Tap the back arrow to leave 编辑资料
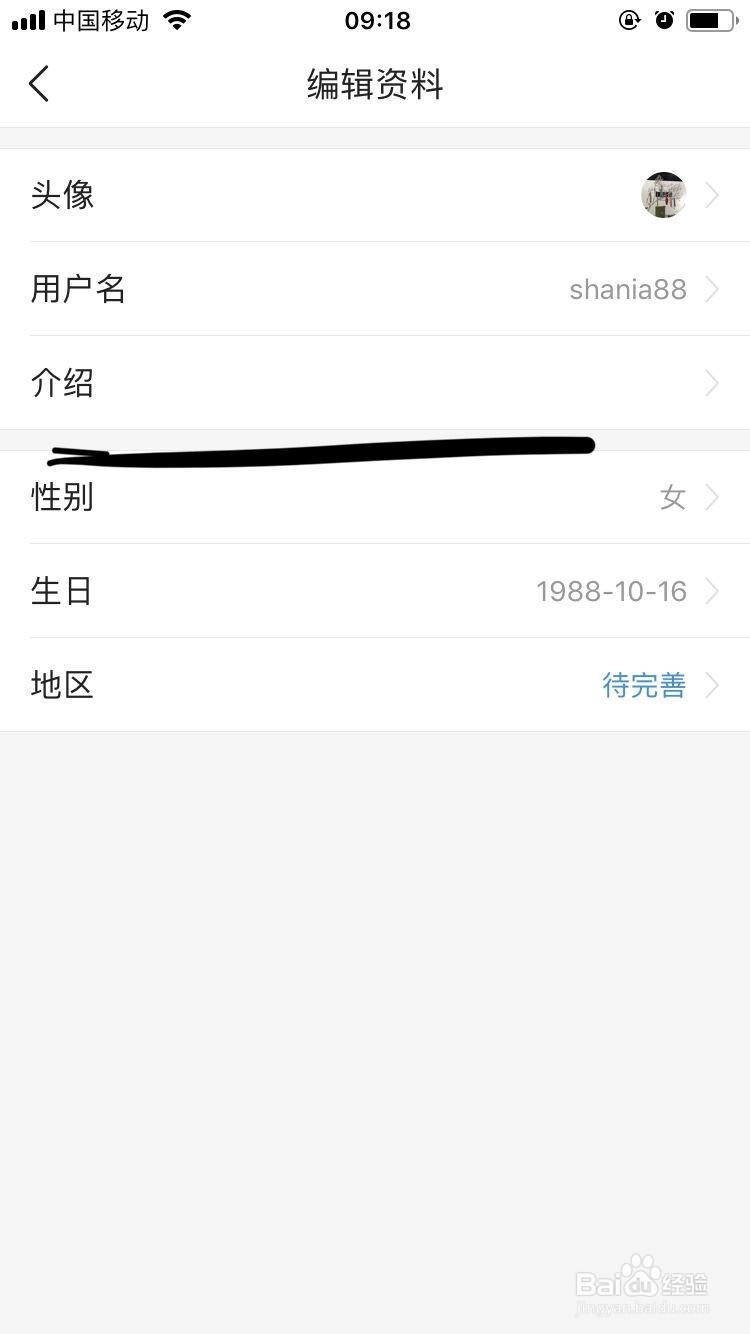The width and height of the screenshot is (750, 1334). point(38,83)
